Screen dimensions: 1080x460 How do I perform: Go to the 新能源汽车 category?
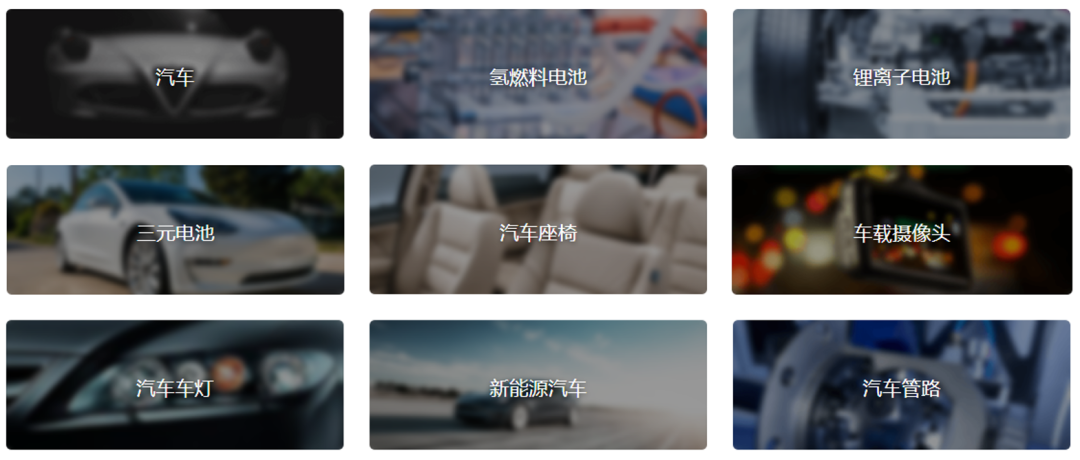tap(538, 386)
